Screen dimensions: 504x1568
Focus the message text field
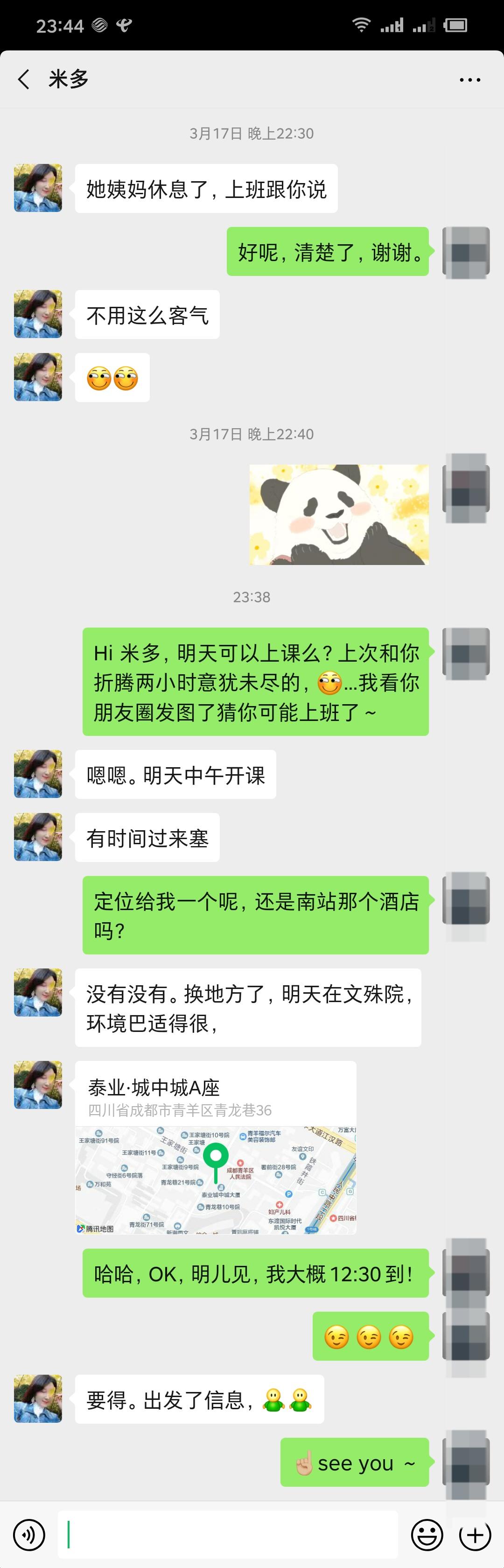coord(228,1534)
